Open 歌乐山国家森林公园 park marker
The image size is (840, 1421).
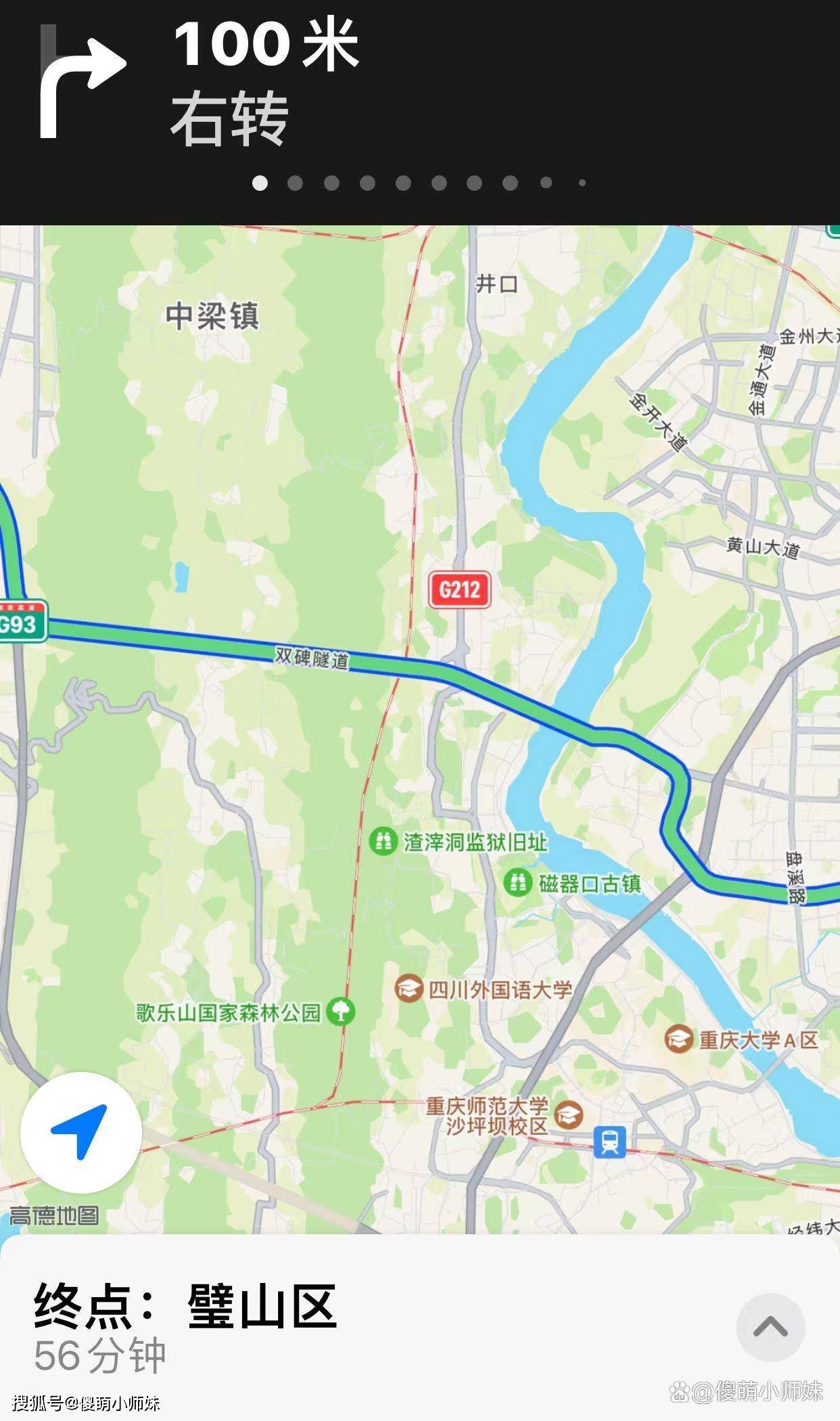click(x=341, y=1012)
